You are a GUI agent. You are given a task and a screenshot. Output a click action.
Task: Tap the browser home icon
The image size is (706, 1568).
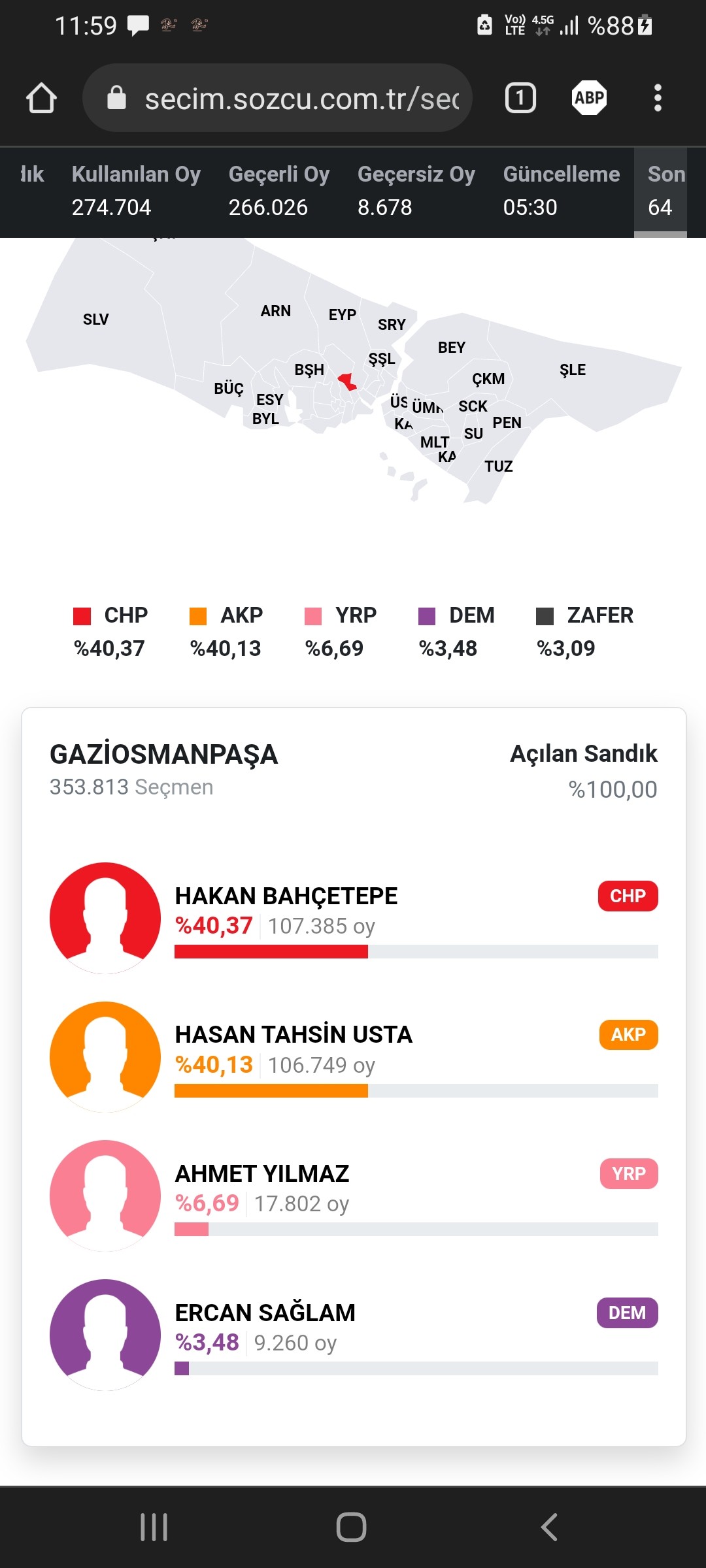[41, 99]
